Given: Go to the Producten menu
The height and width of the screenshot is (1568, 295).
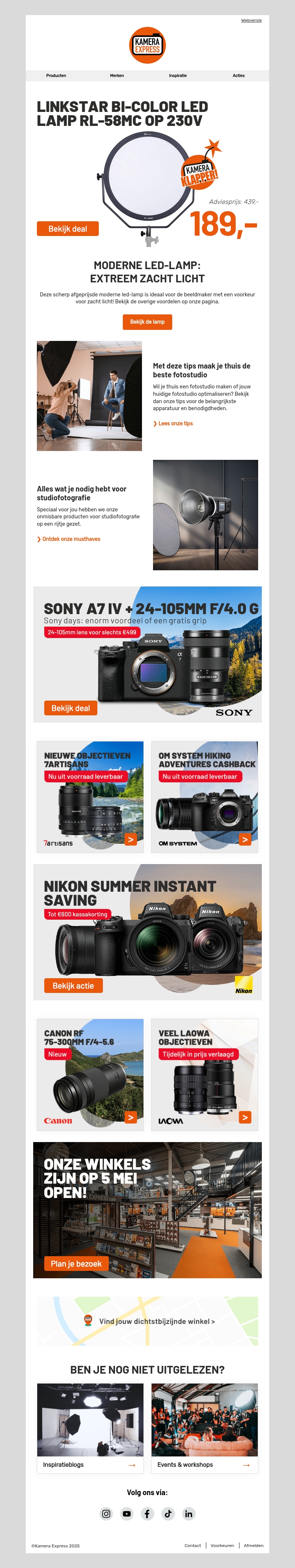Looking at the screenshot, I should 56,75.
